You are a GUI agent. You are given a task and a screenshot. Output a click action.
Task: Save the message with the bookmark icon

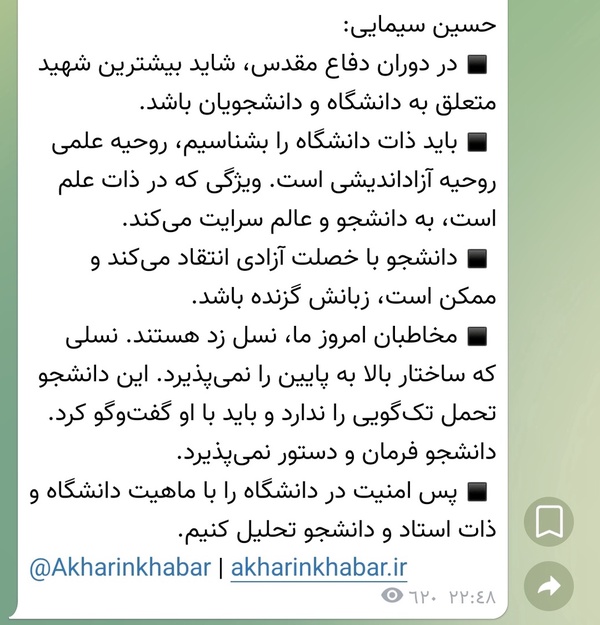click(549, 522)
